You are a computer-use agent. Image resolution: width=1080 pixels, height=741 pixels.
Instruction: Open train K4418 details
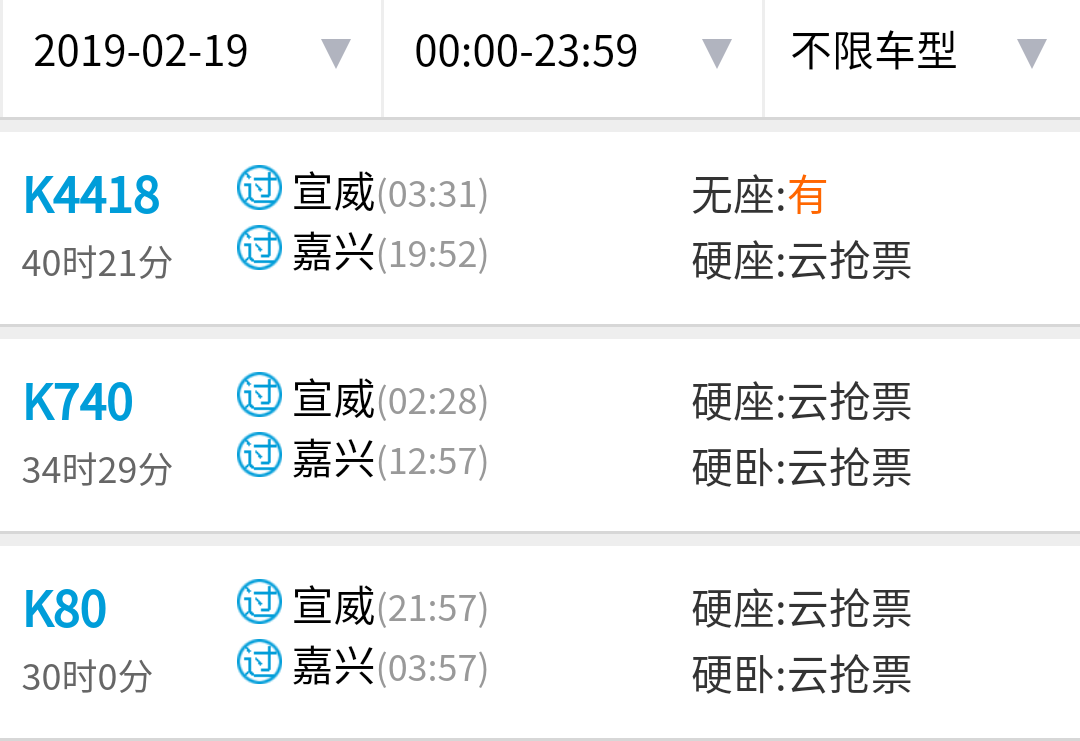pos(92,196)
